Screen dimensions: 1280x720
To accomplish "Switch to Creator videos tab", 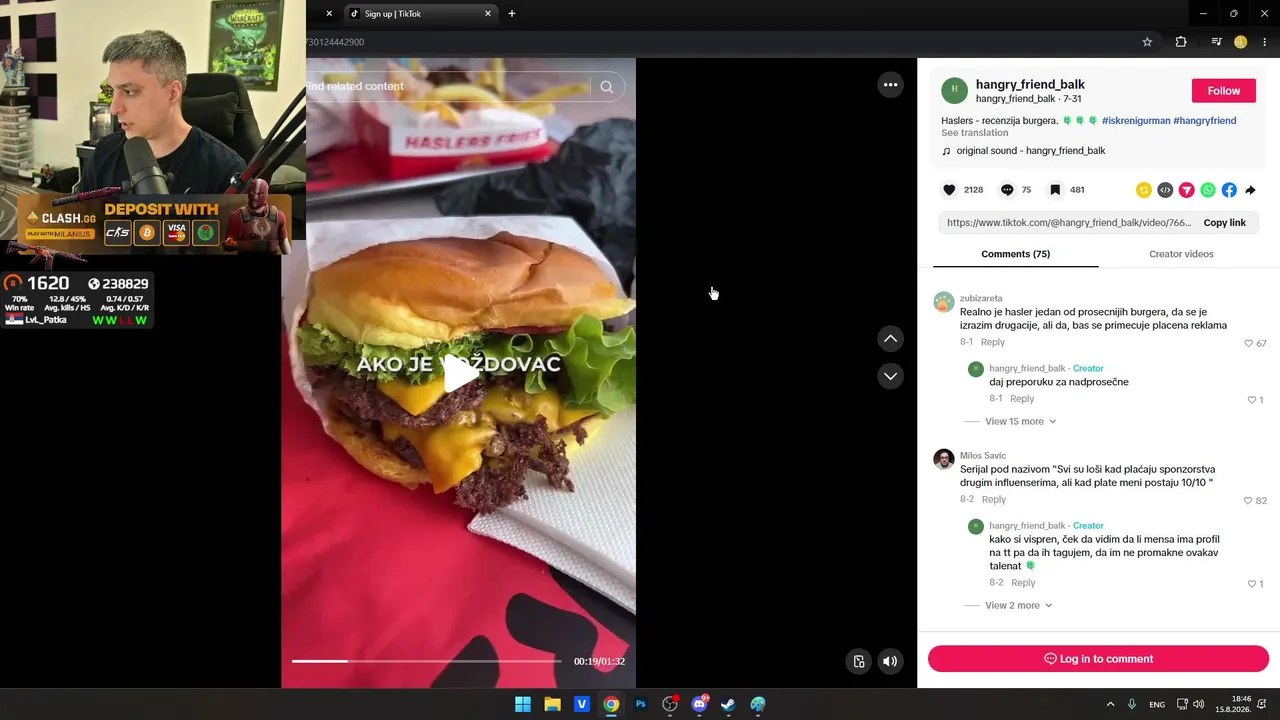I will [1181, 254].
